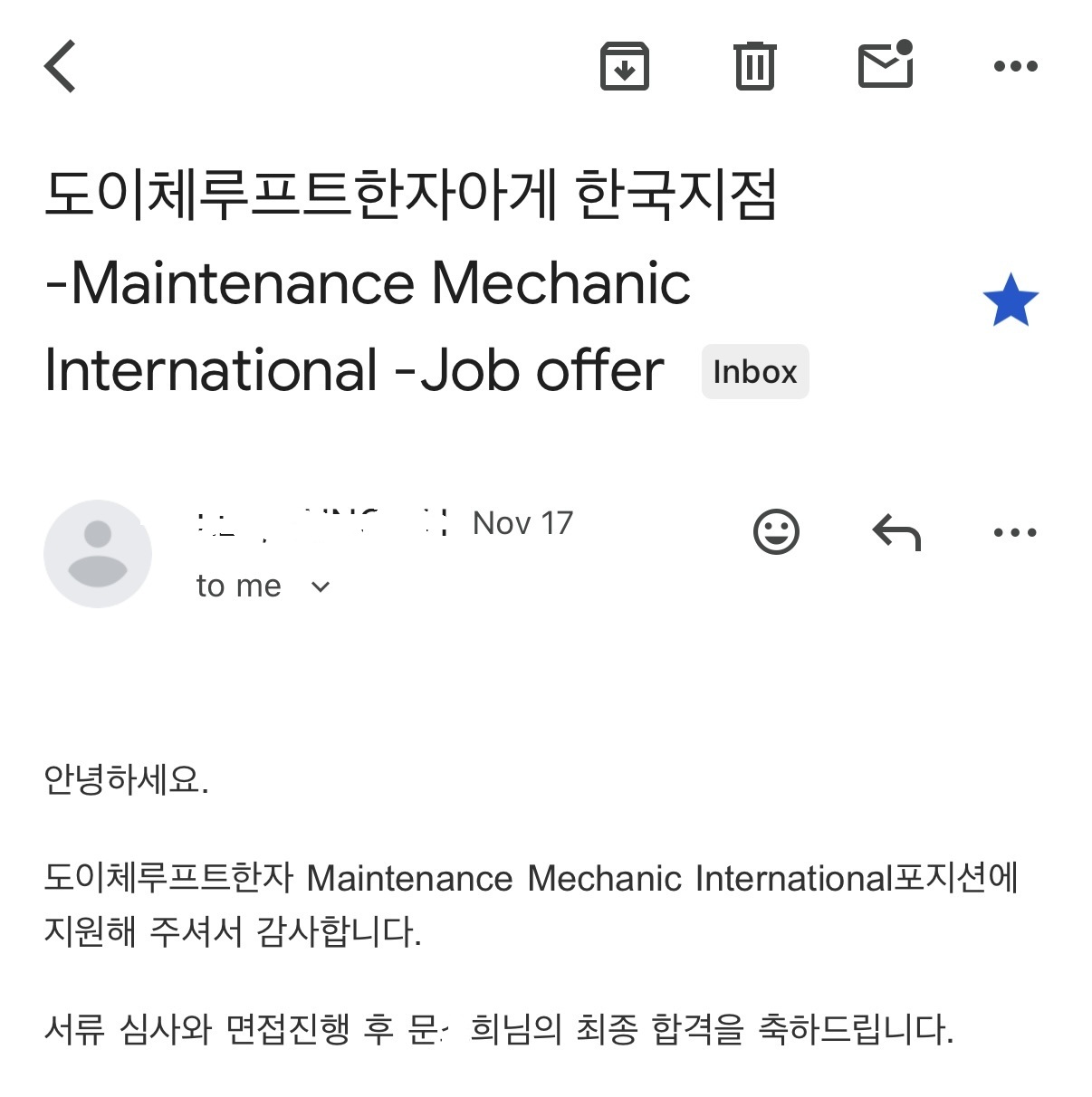
Task: Open the top toolbar overflow menu
Action: [x=1015, y=66]
